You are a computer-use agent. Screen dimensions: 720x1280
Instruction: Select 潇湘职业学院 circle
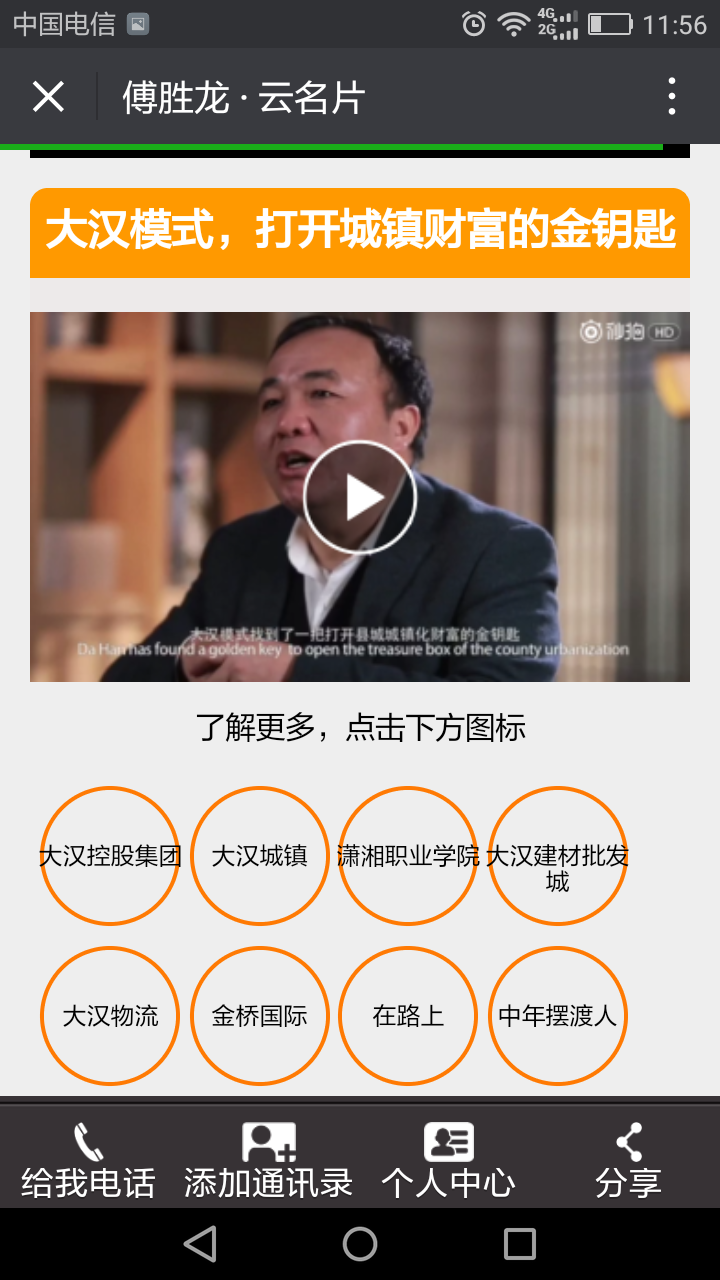408,856
